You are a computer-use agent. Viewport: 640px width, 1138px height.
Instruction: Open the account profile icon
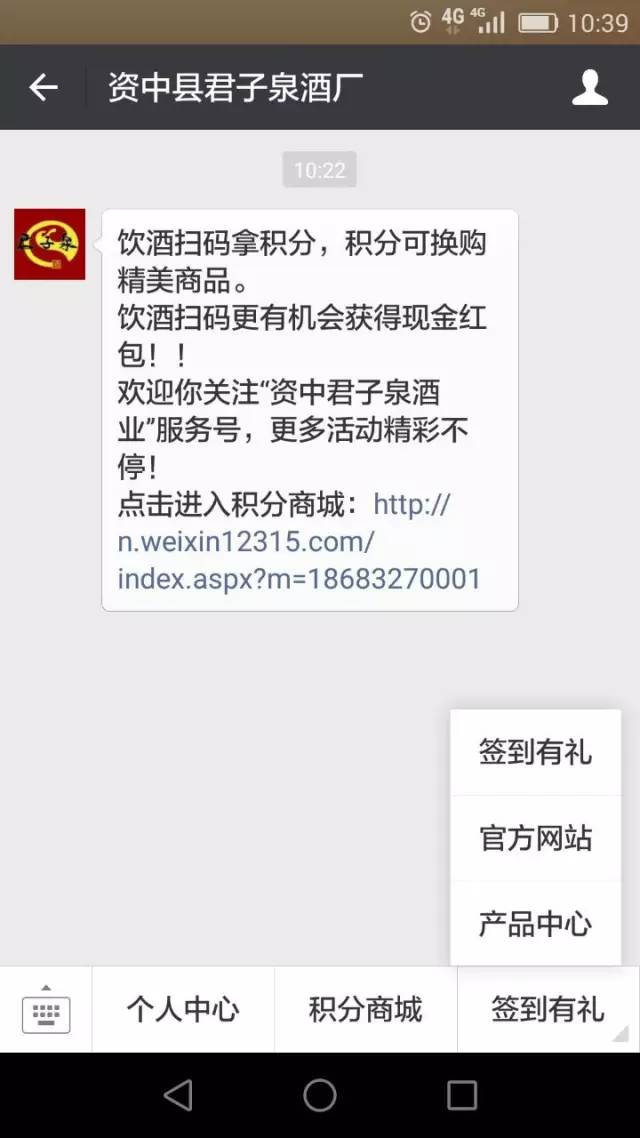[590, 88]
